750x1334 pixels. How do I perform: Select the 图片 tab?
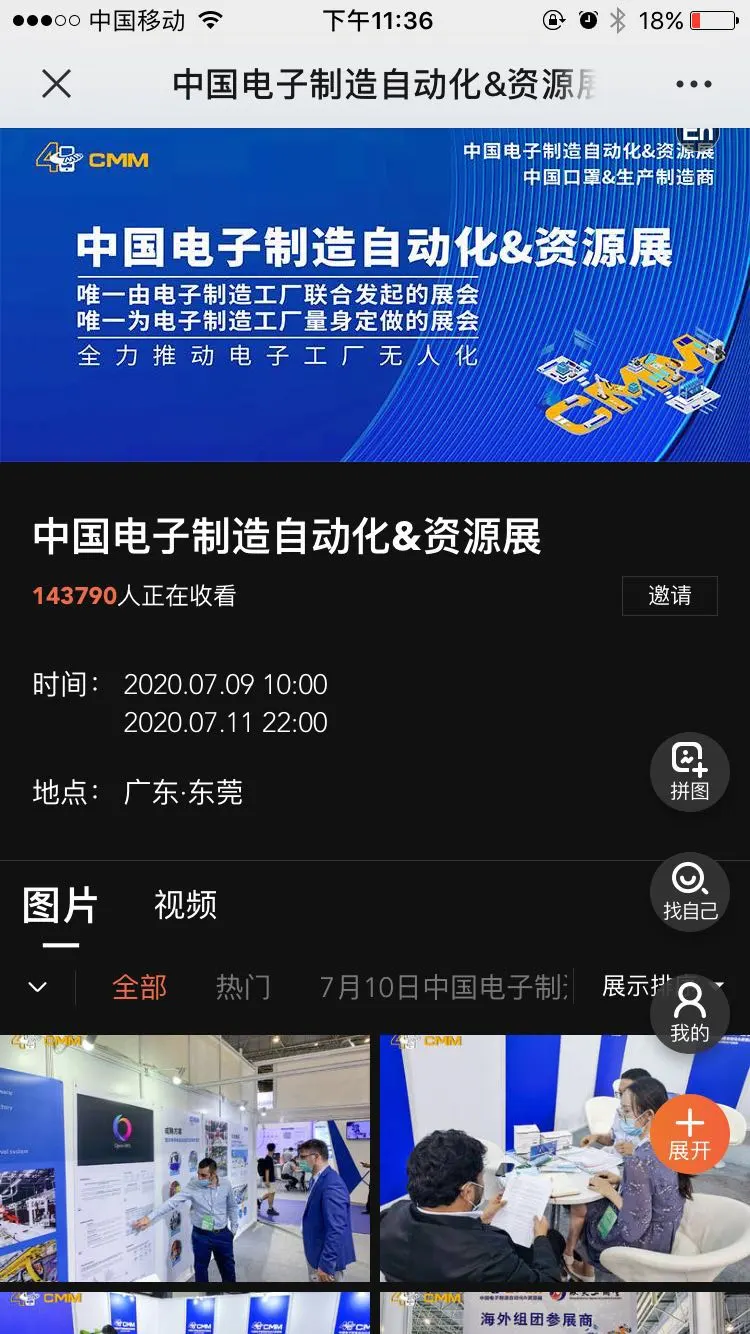60,906
